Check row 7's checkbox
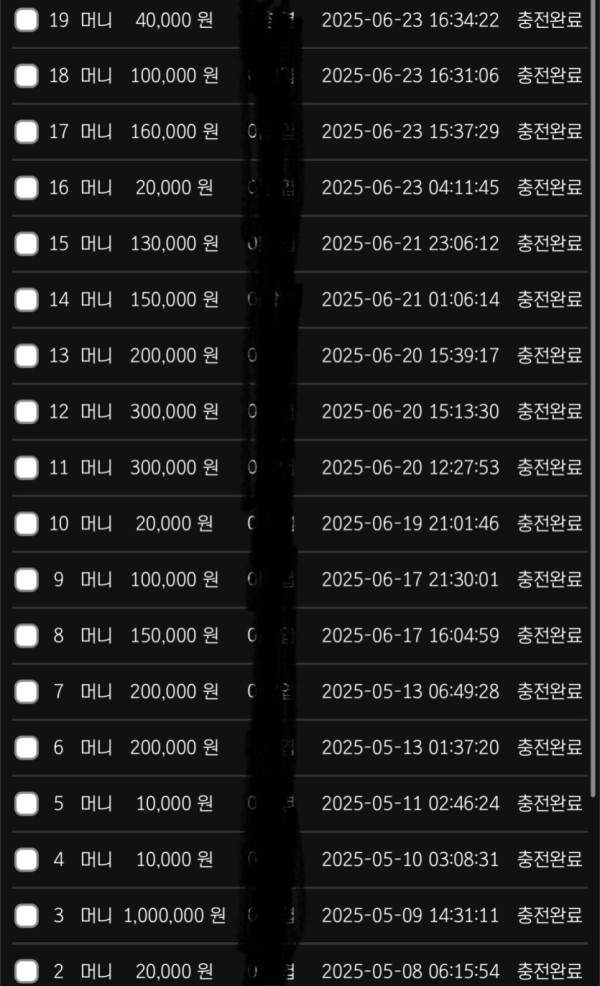 click(x=27, y=691)
